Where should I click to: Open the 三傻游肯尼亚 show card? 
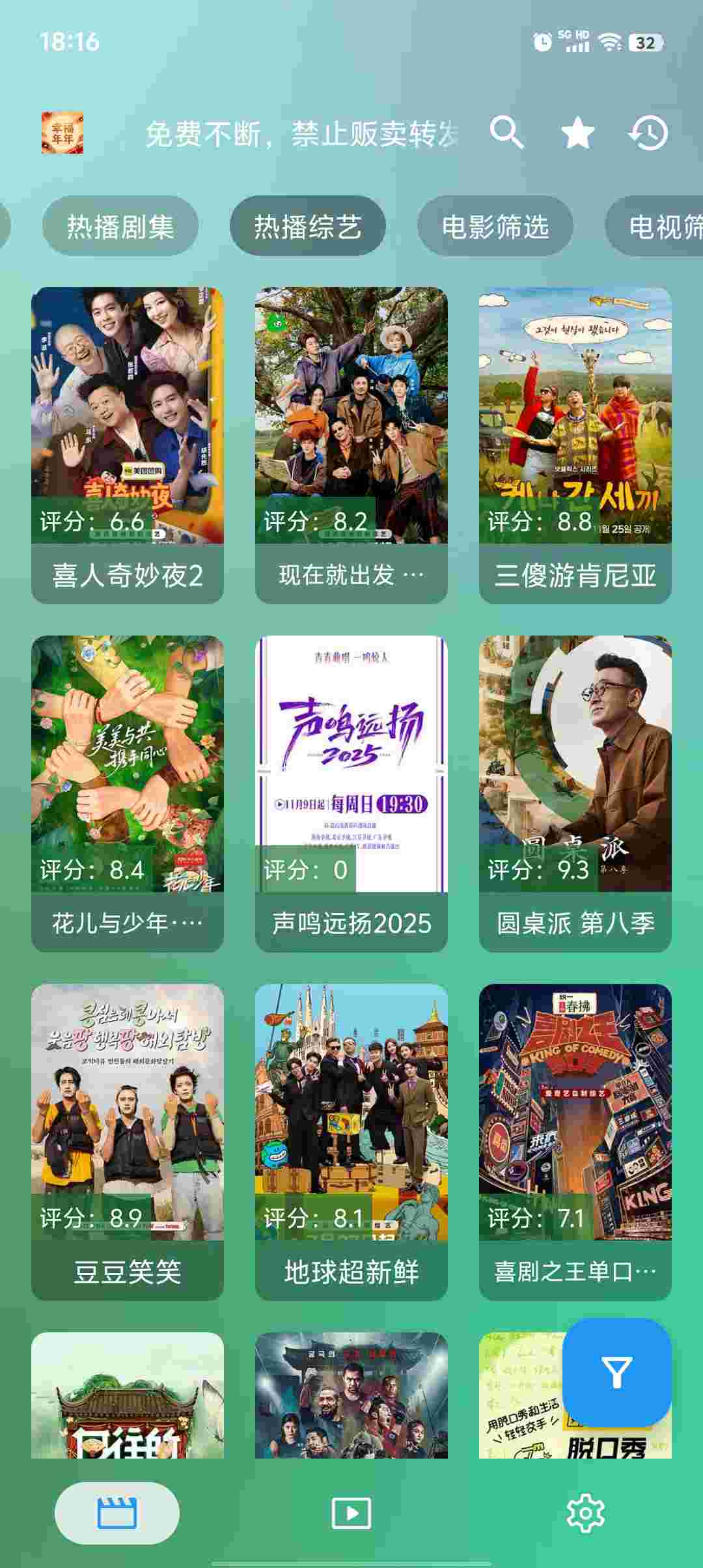pos(575,445)
